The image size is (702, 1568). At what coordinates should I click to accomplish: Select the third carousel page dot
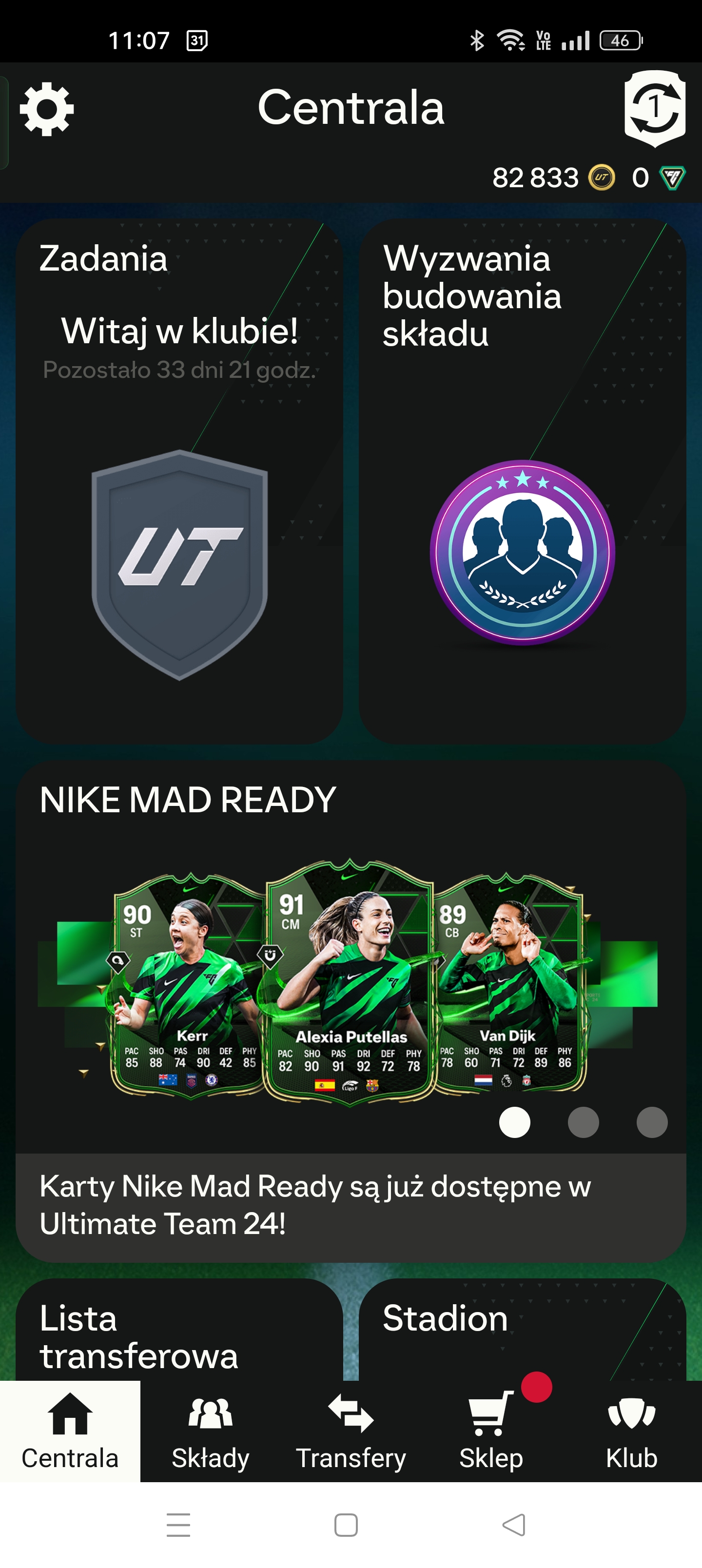pyautogui.click(x=652, y=1122)
